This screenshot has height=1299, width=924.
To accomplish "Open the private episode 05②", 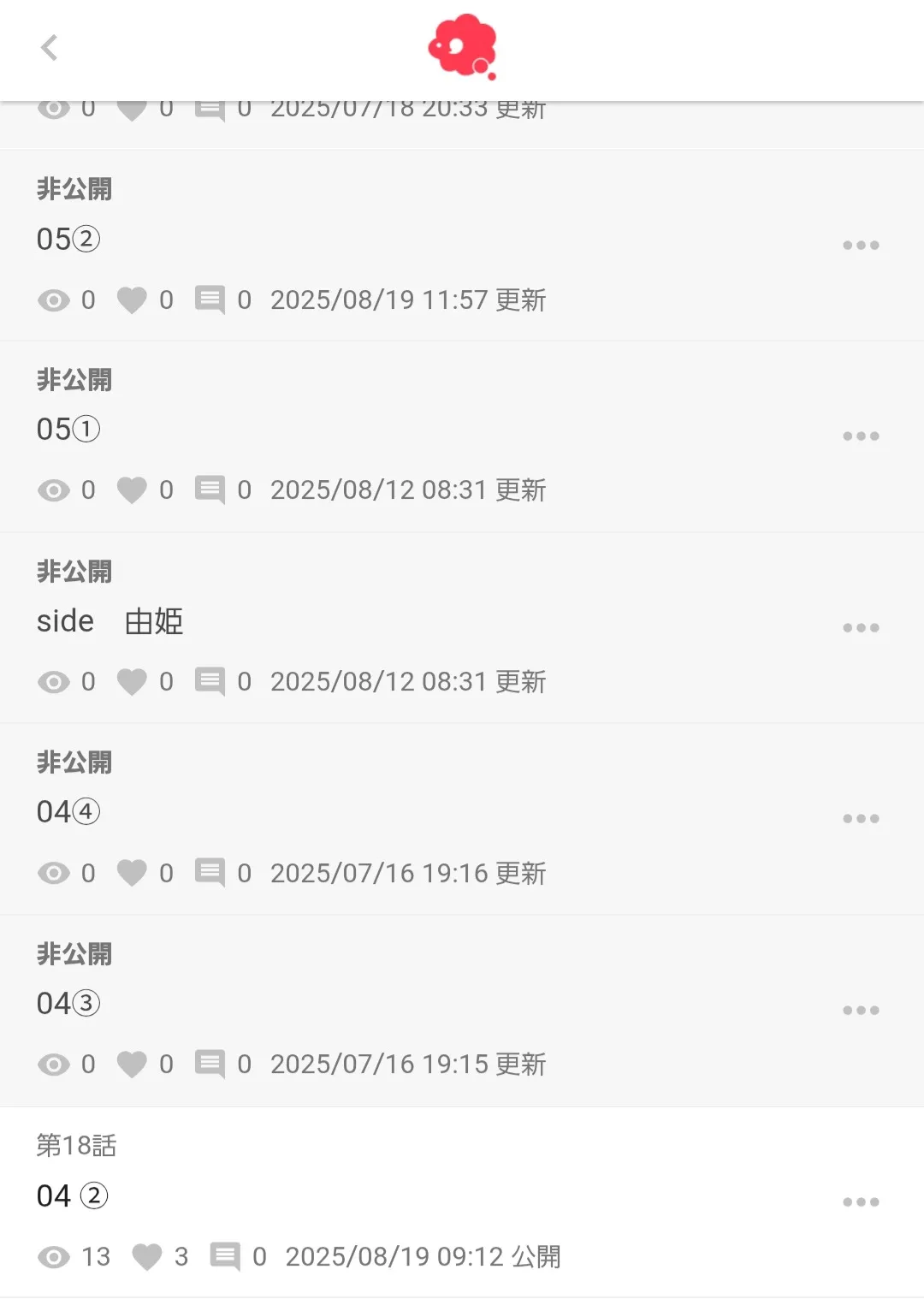I will click(x=68, y=240).
